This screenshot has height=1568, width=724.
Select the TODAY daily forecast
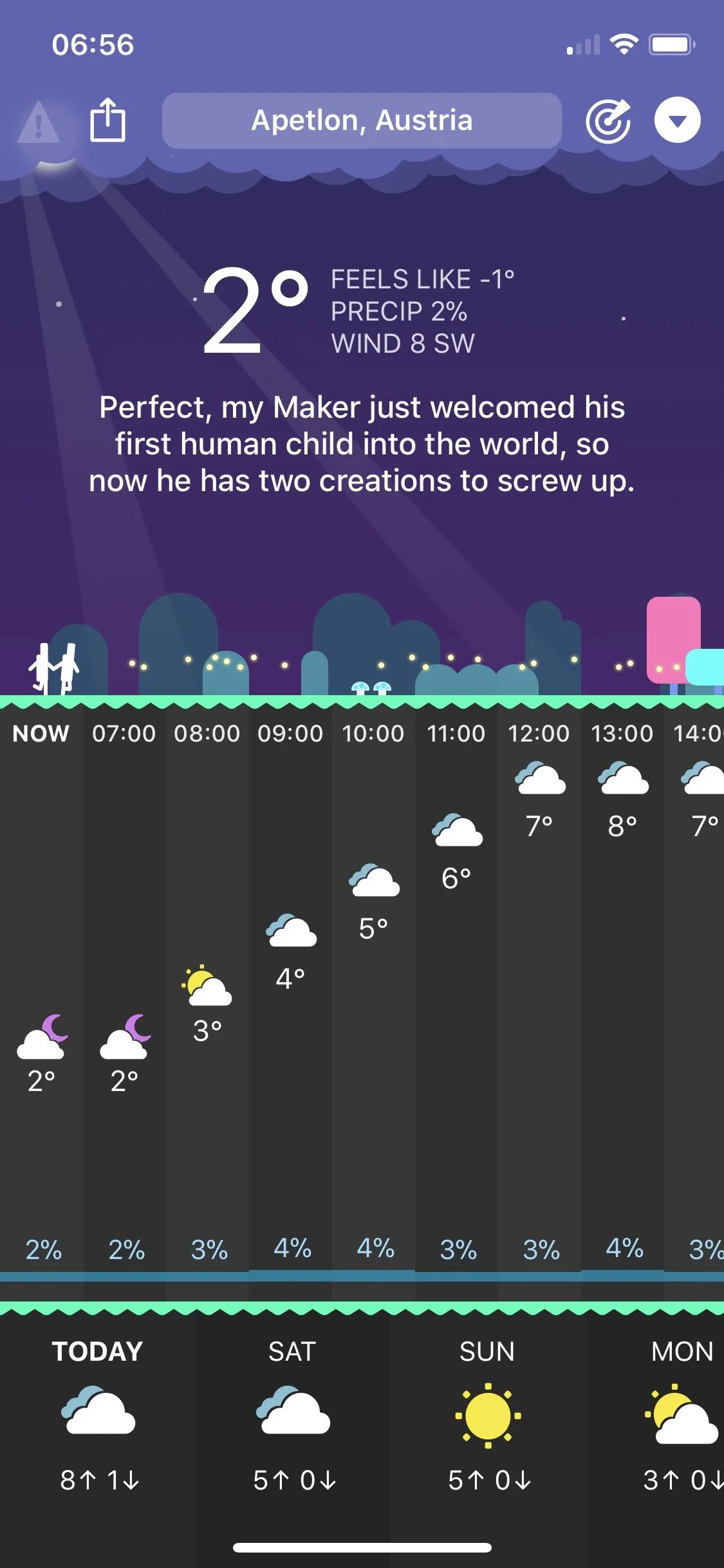click(98, 1416)
